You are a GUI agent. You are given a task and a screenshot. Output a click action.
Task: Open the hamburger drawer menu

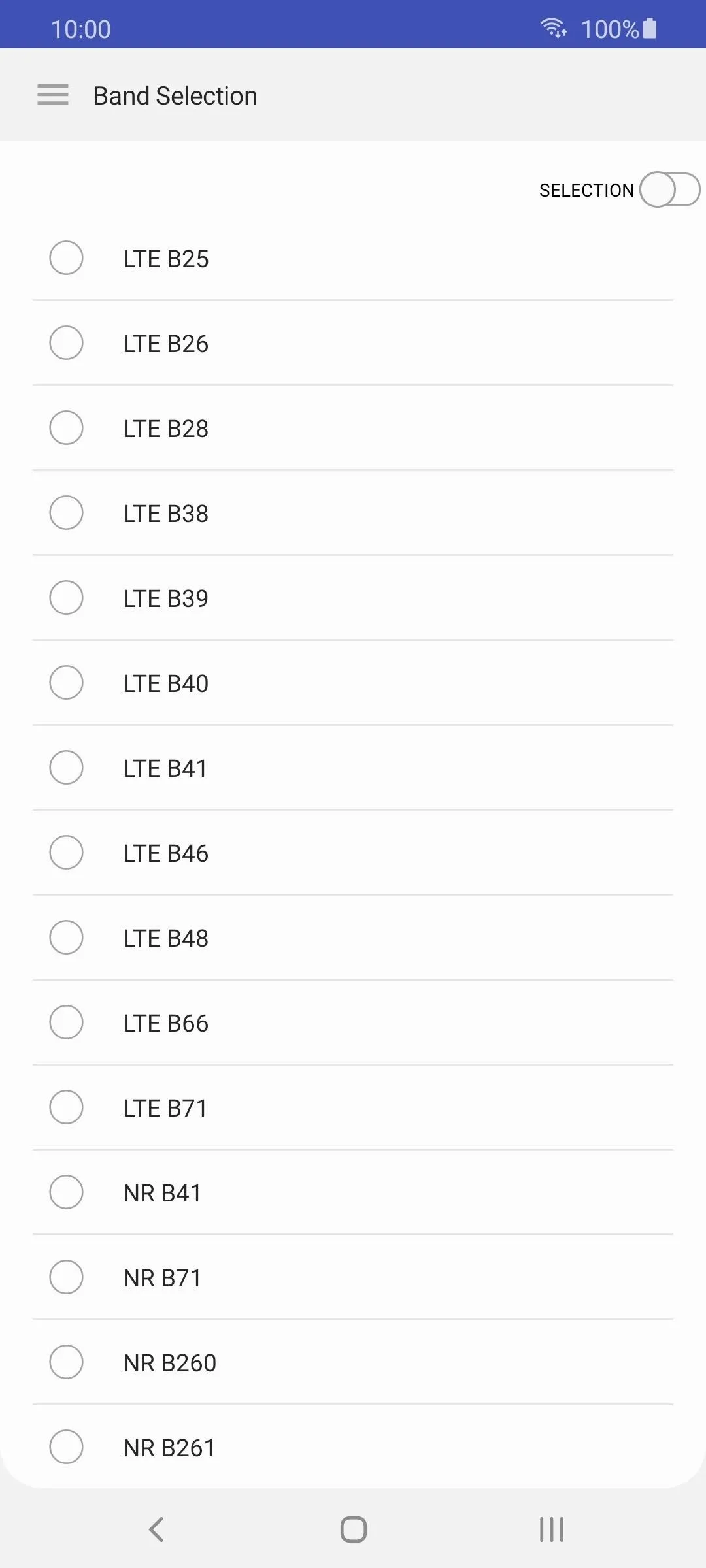pyautogui.click(x=53, y=95)
